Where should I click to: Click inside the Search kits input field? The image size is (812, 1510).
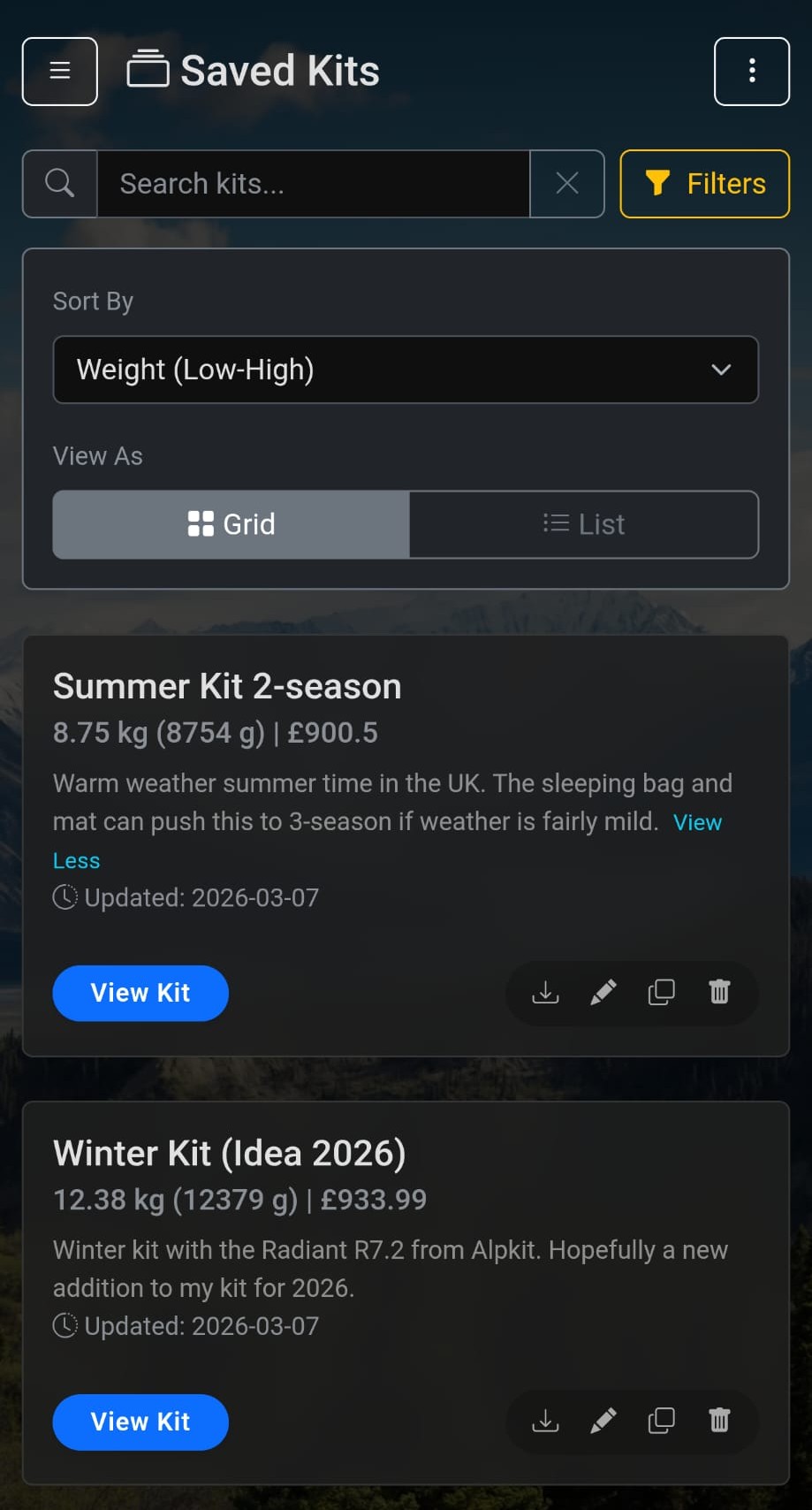pos(314,184)
